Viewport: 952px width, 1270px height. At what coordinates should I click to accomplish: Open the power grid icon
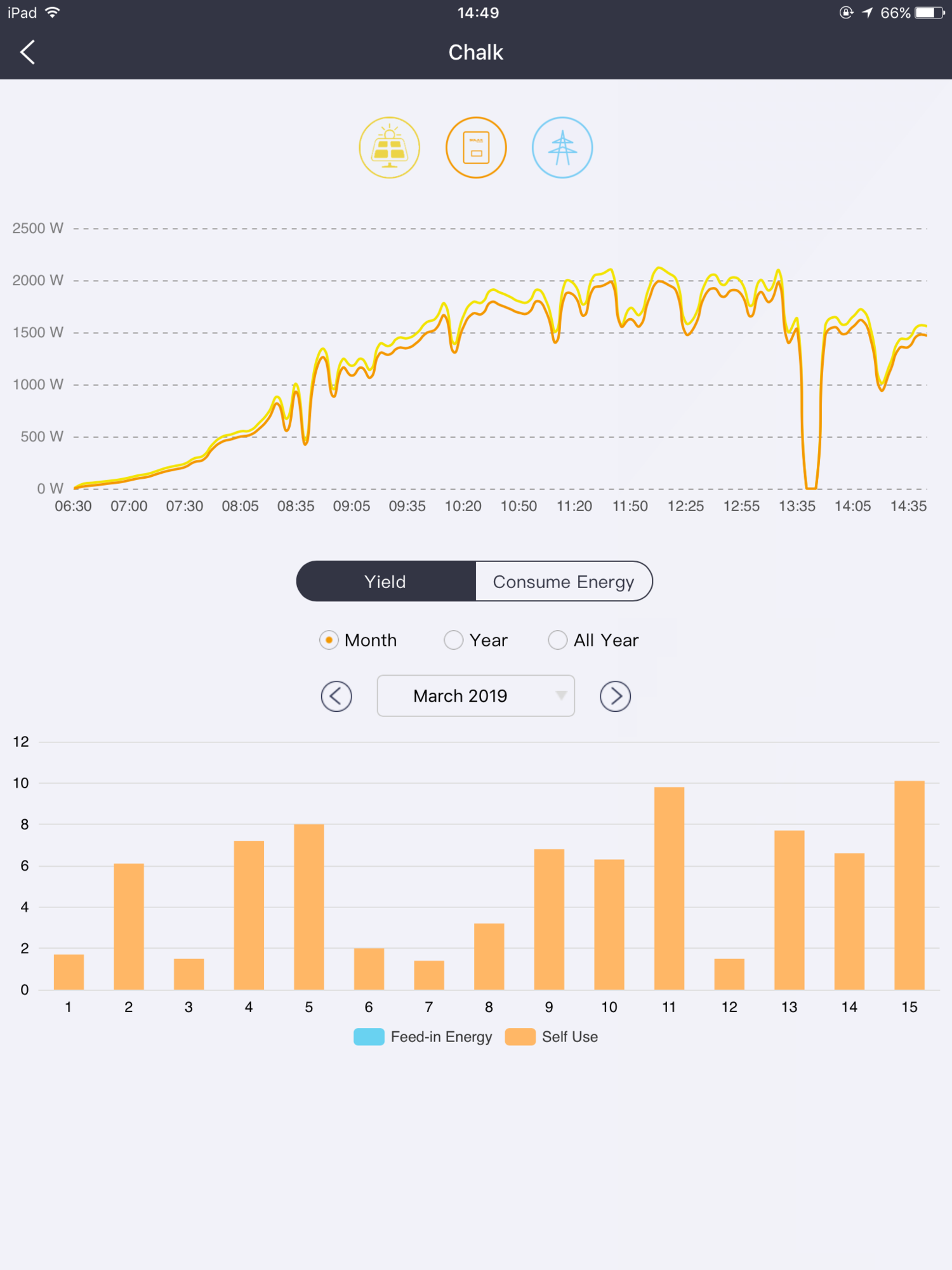pos(562,147)
